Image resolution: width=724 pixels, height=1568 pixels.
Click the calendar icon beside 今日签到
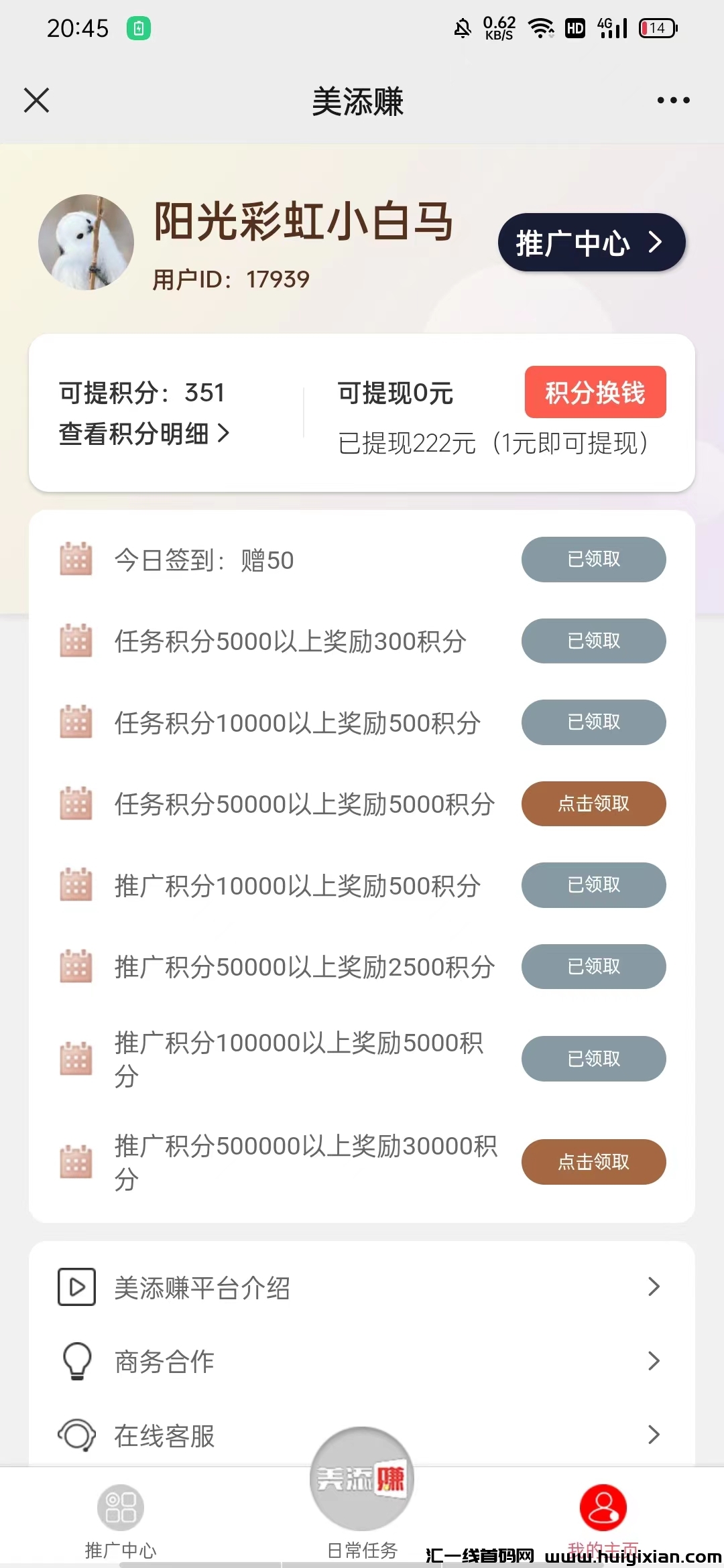coord(76,560)
